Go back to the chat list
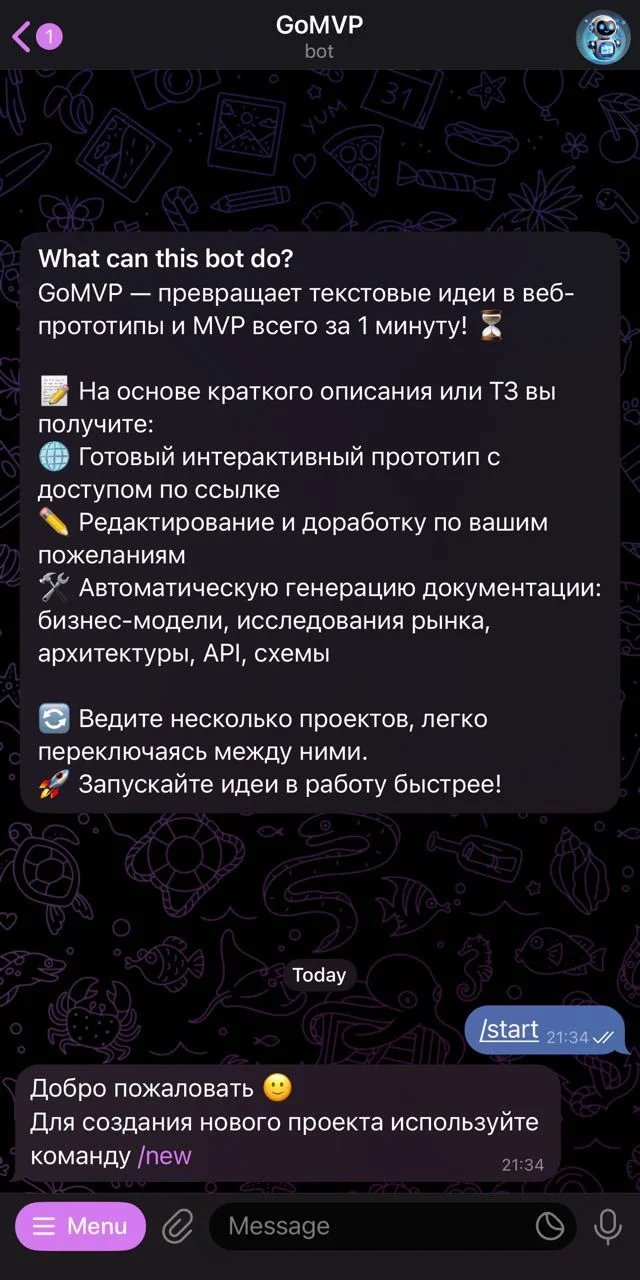Viewport: 640px width, 1280px height. click(x=36, y=37)
